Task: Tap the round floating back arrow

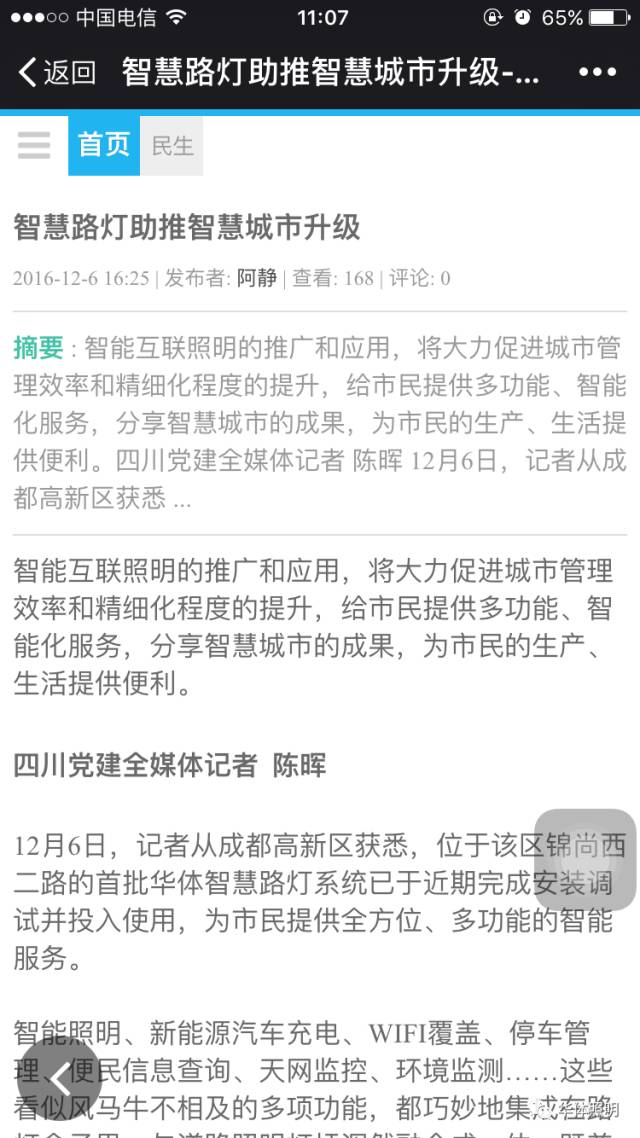Action: [60, 1080]
